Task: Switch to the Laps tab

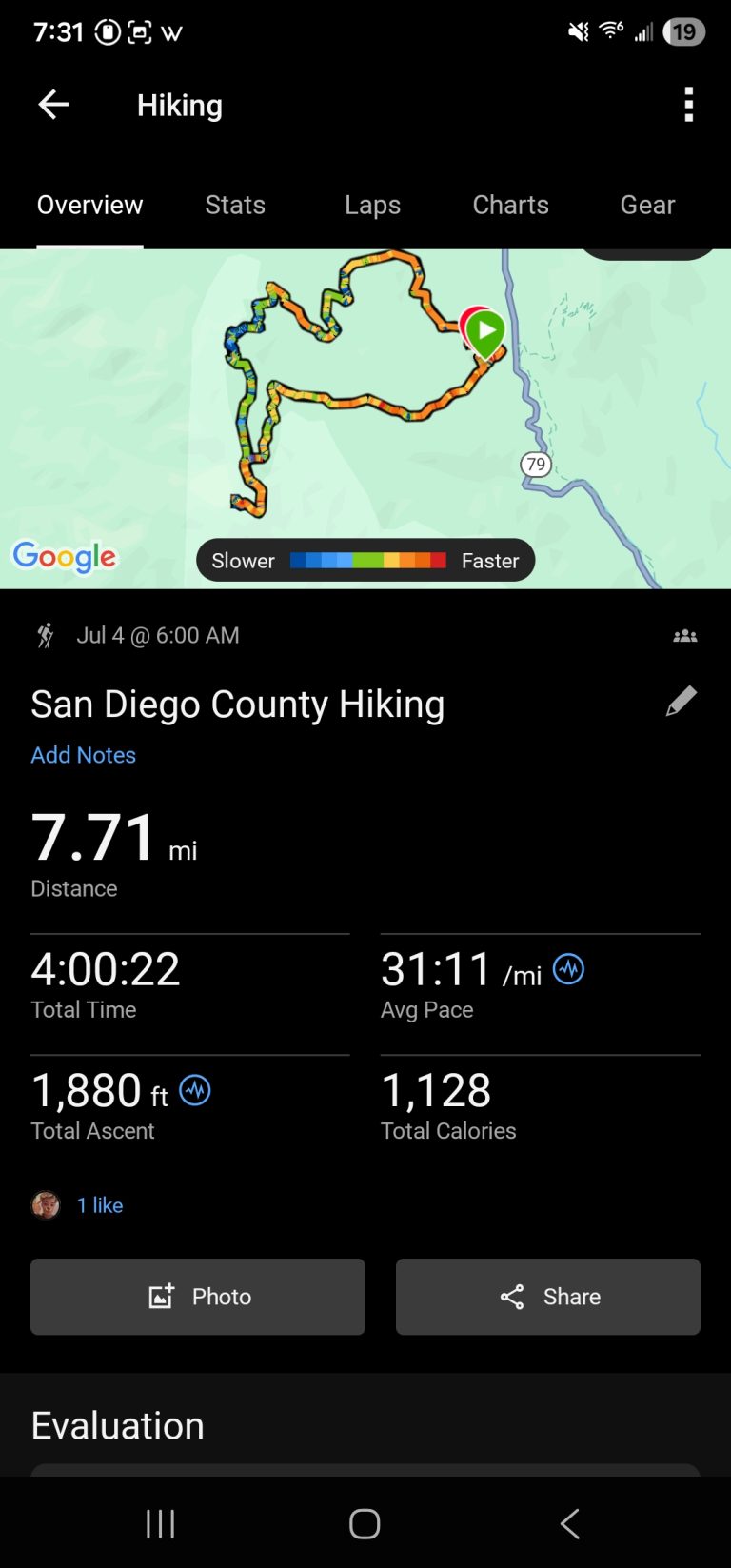Action: (372, 205)
